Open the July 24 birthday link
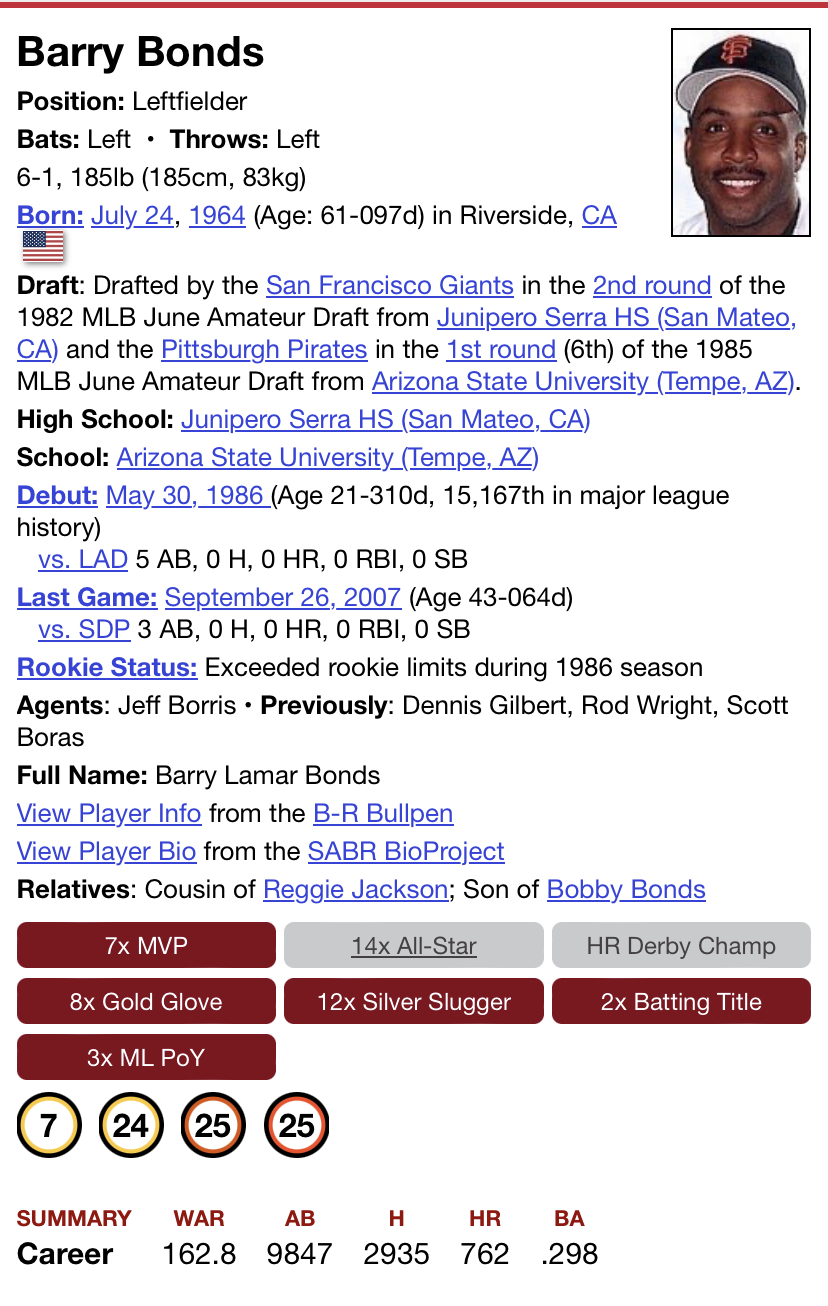828x1306 pixels. (x=132, y=216)
